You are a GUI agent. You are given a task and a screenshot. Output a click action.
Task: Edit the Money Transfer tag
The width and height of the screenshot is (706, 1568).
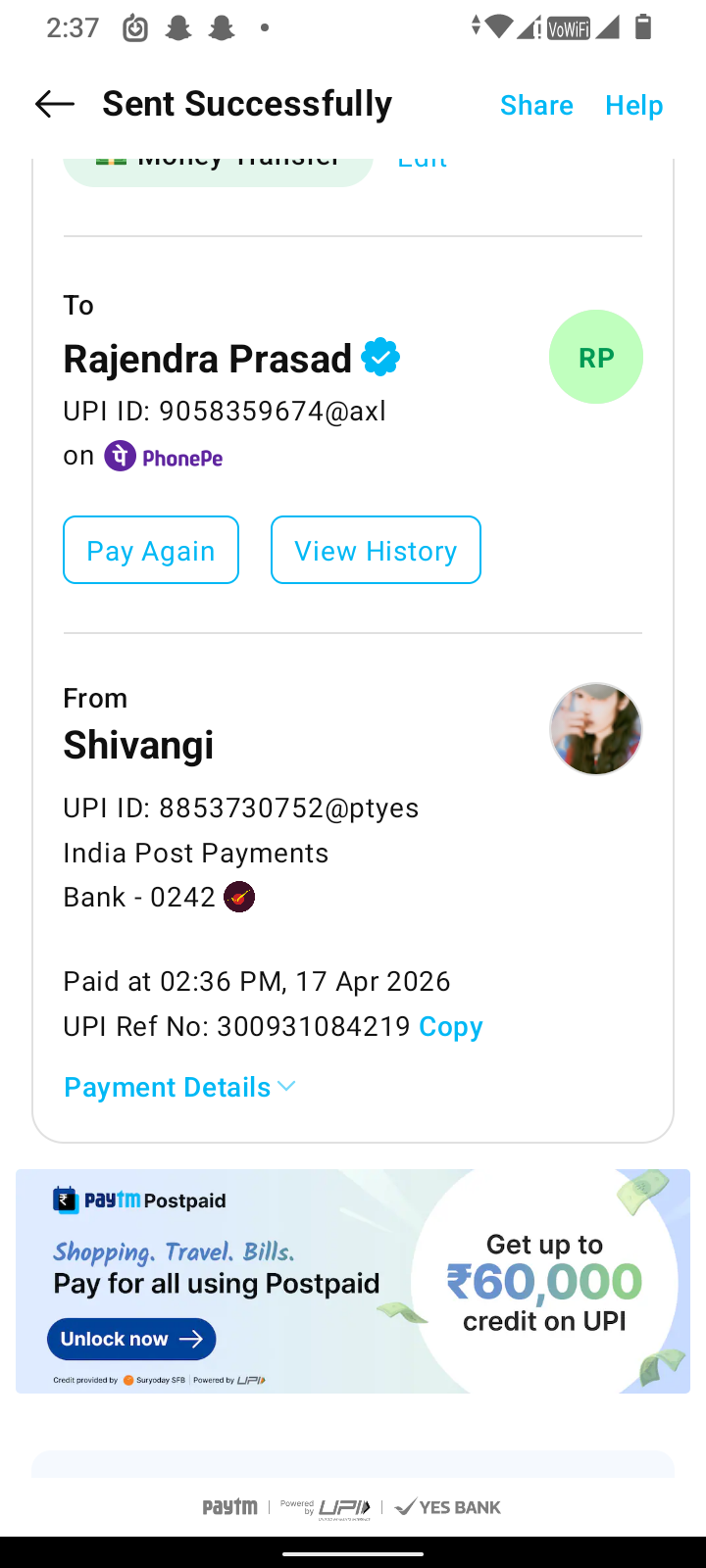423,163
